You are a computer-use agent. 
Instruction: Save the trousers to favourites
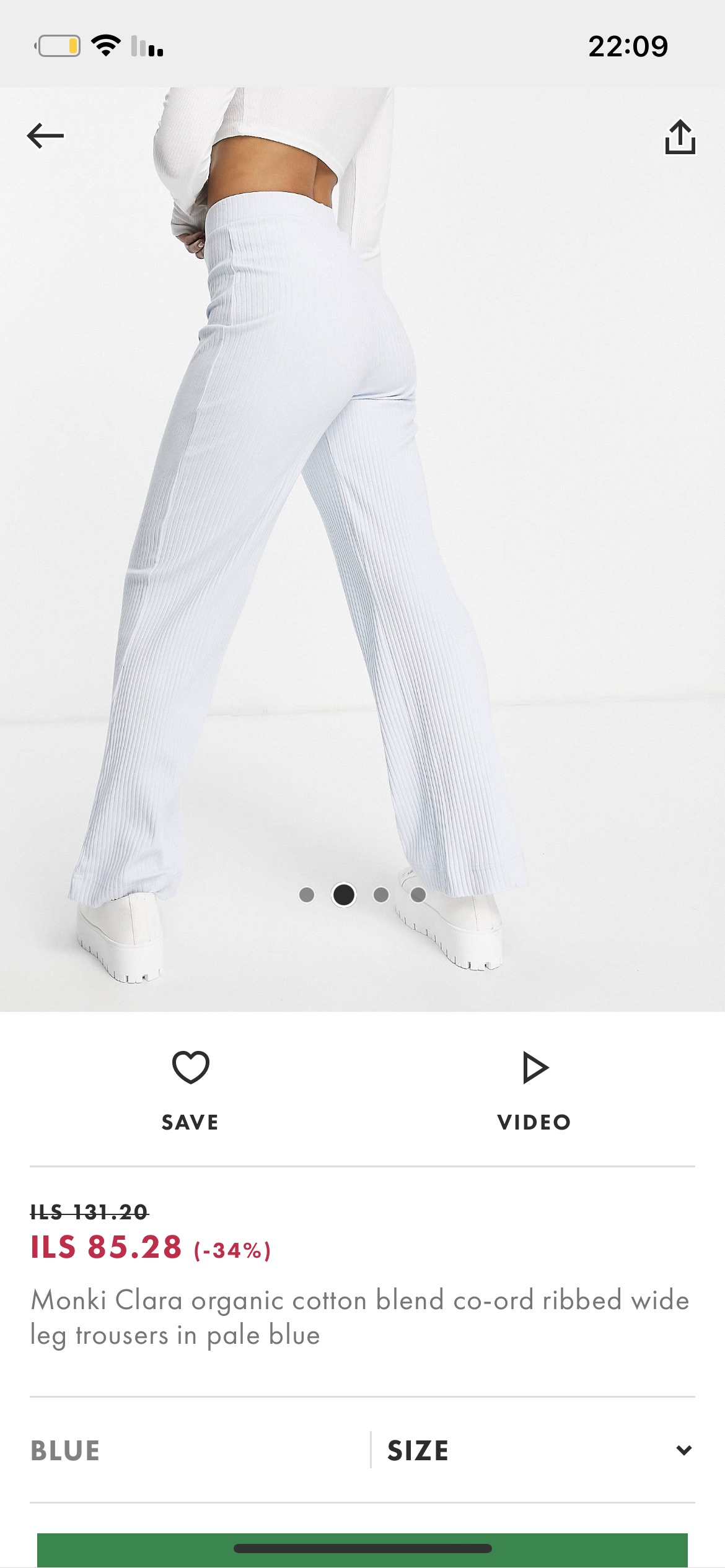tap(190, 1086)
